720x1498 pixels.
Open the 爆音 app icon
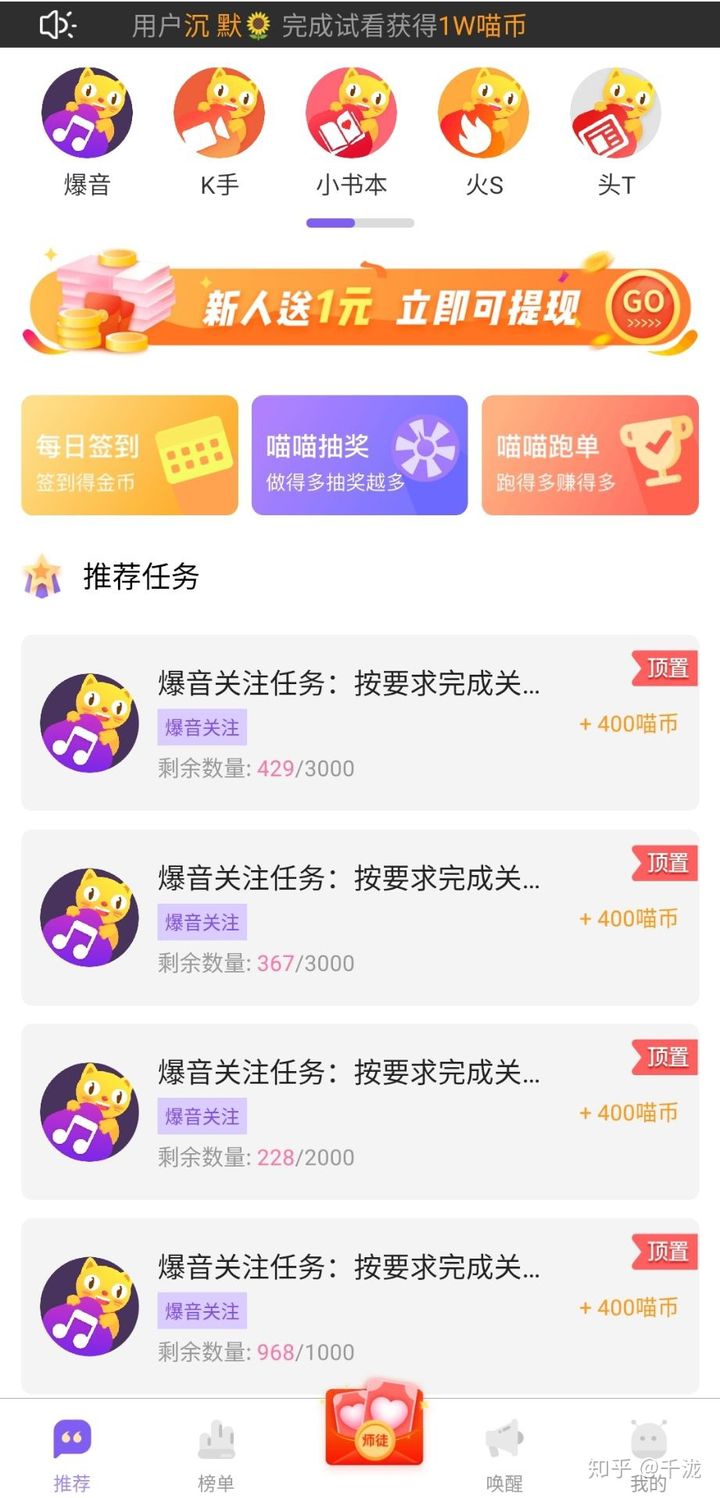87,113
